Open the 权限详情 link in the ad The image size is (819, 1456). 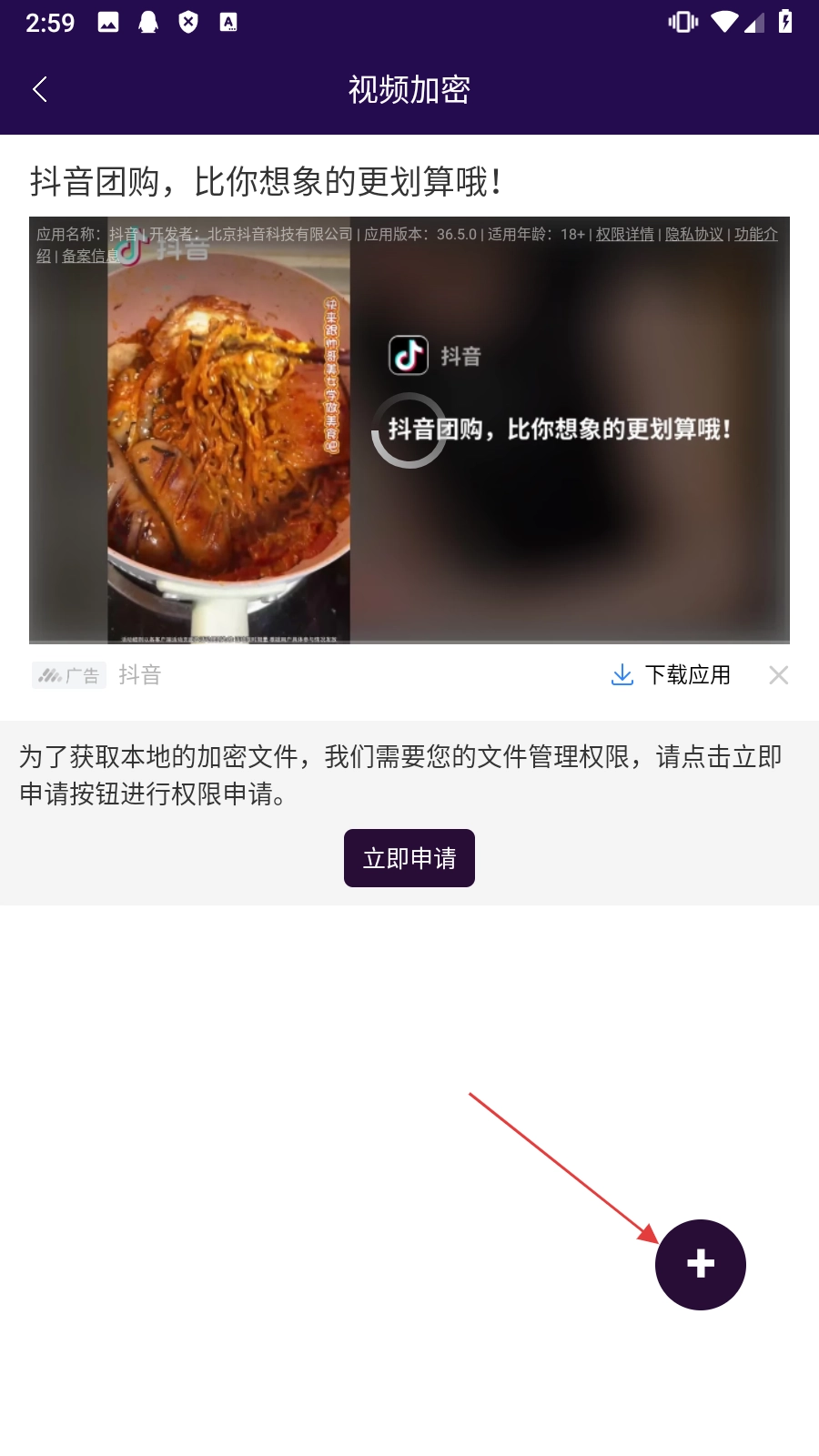pos(625,235)
